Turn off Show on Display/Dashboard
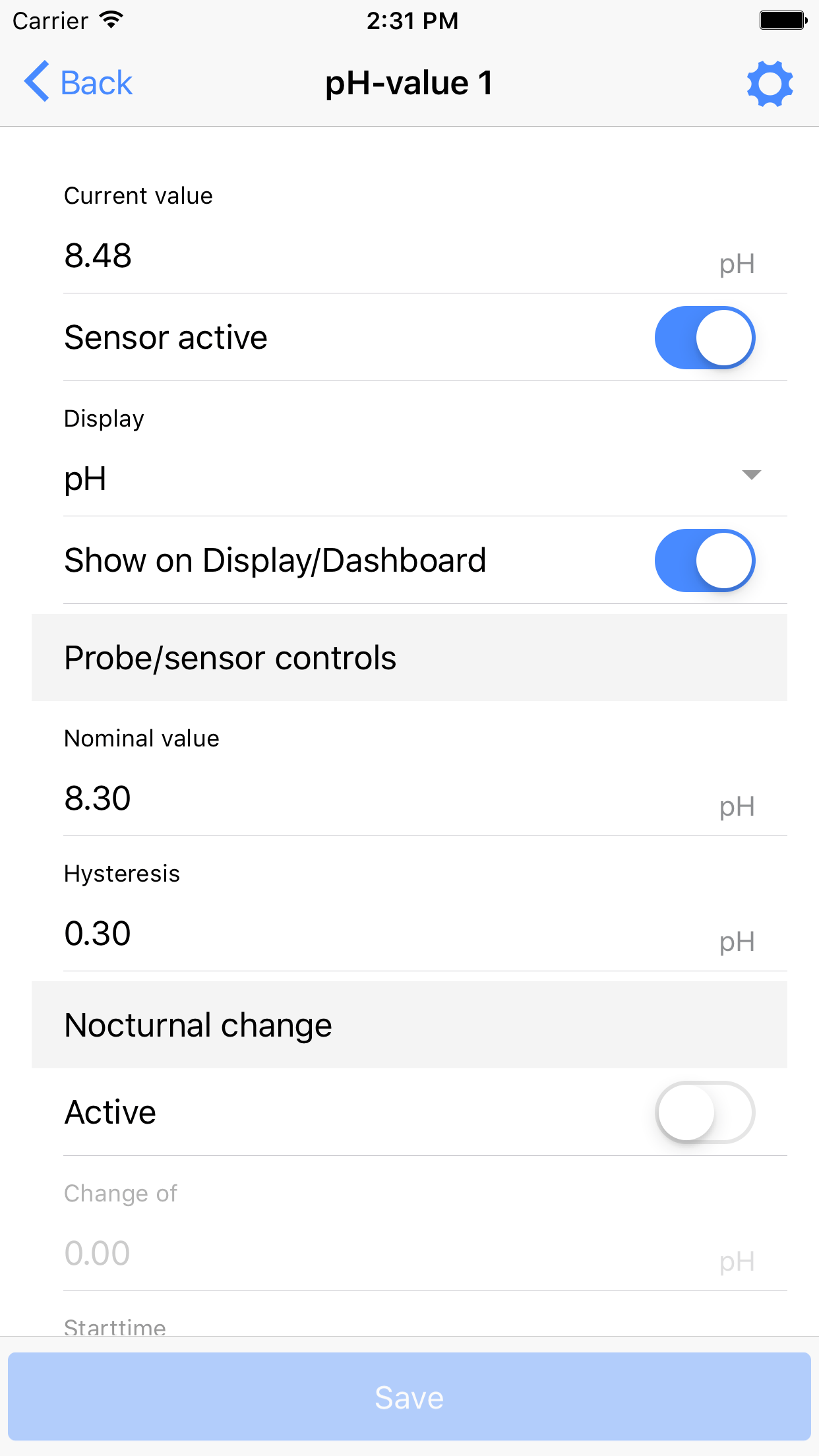 point(704,561)
